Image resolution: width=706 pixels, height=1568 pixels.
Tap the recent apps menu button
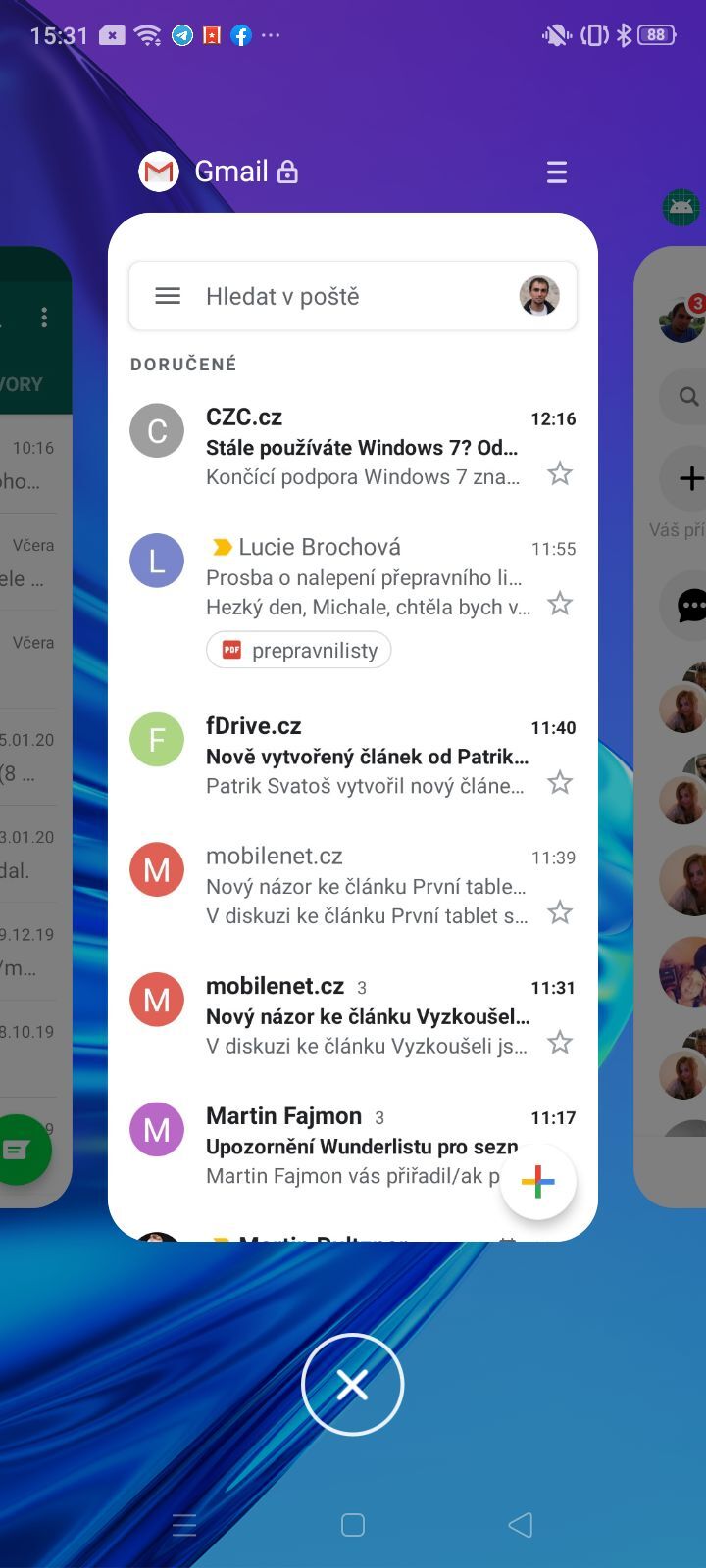[184, 1525]
